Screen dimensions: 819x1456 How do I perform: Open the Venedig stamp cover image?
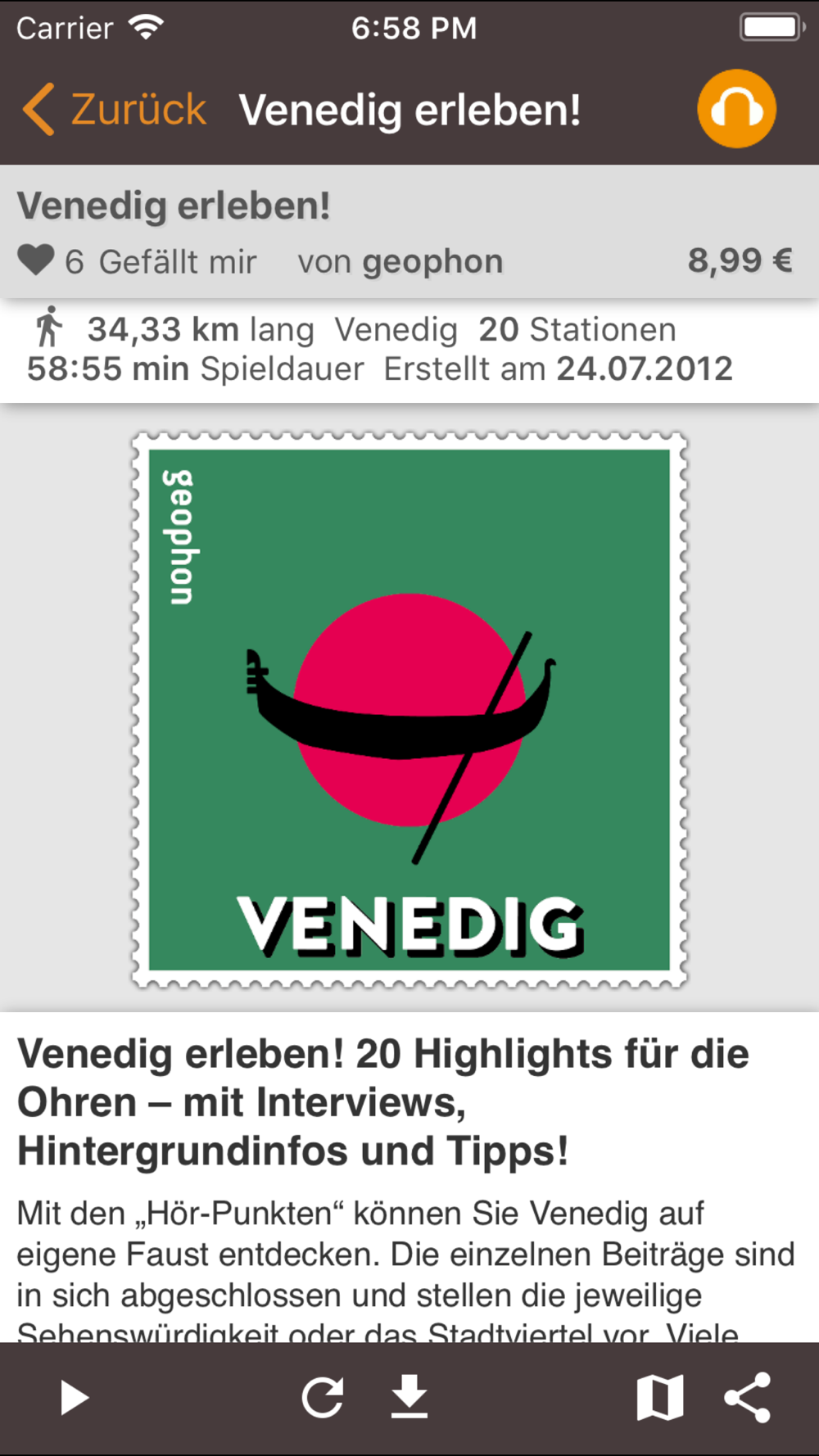click(409, 710)
